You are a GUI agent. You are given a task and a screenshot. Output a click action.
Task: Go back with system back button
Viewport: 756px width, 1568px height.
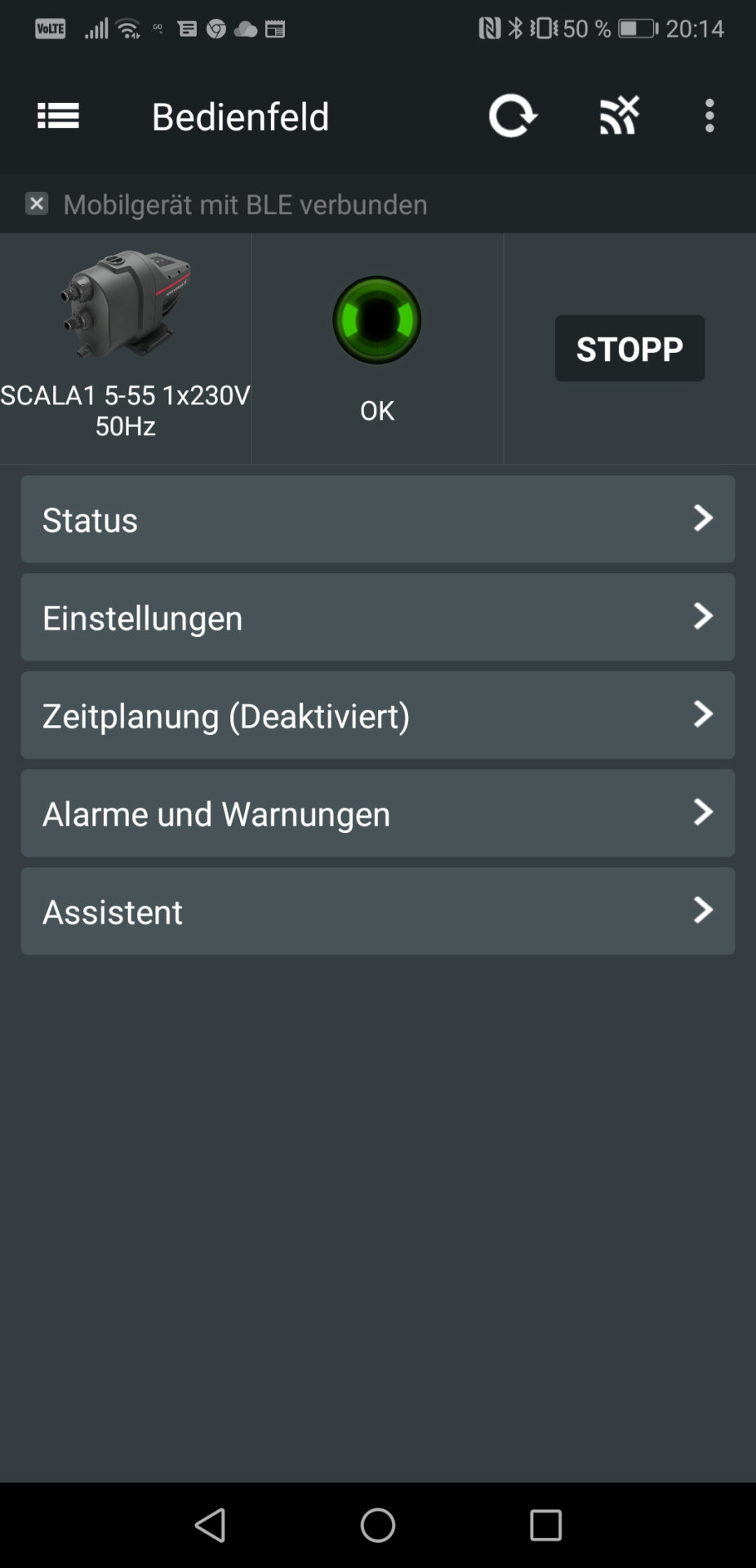click(x=211, y=1525)
